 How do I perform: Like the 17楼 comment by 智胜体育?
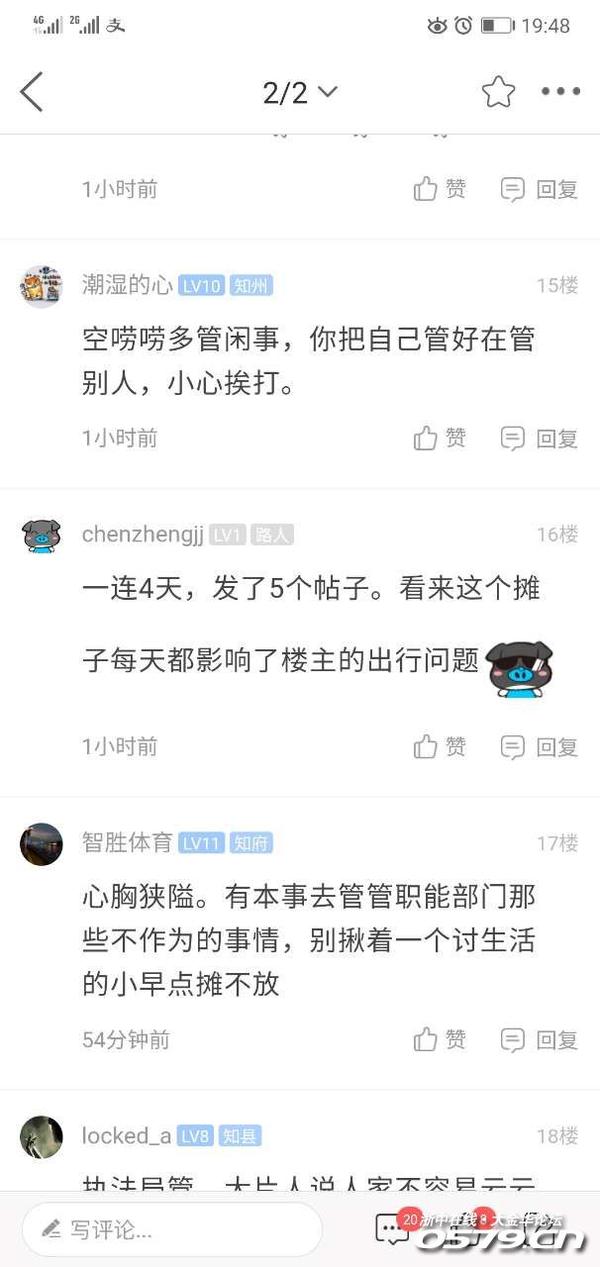(x=440, y=1040)
